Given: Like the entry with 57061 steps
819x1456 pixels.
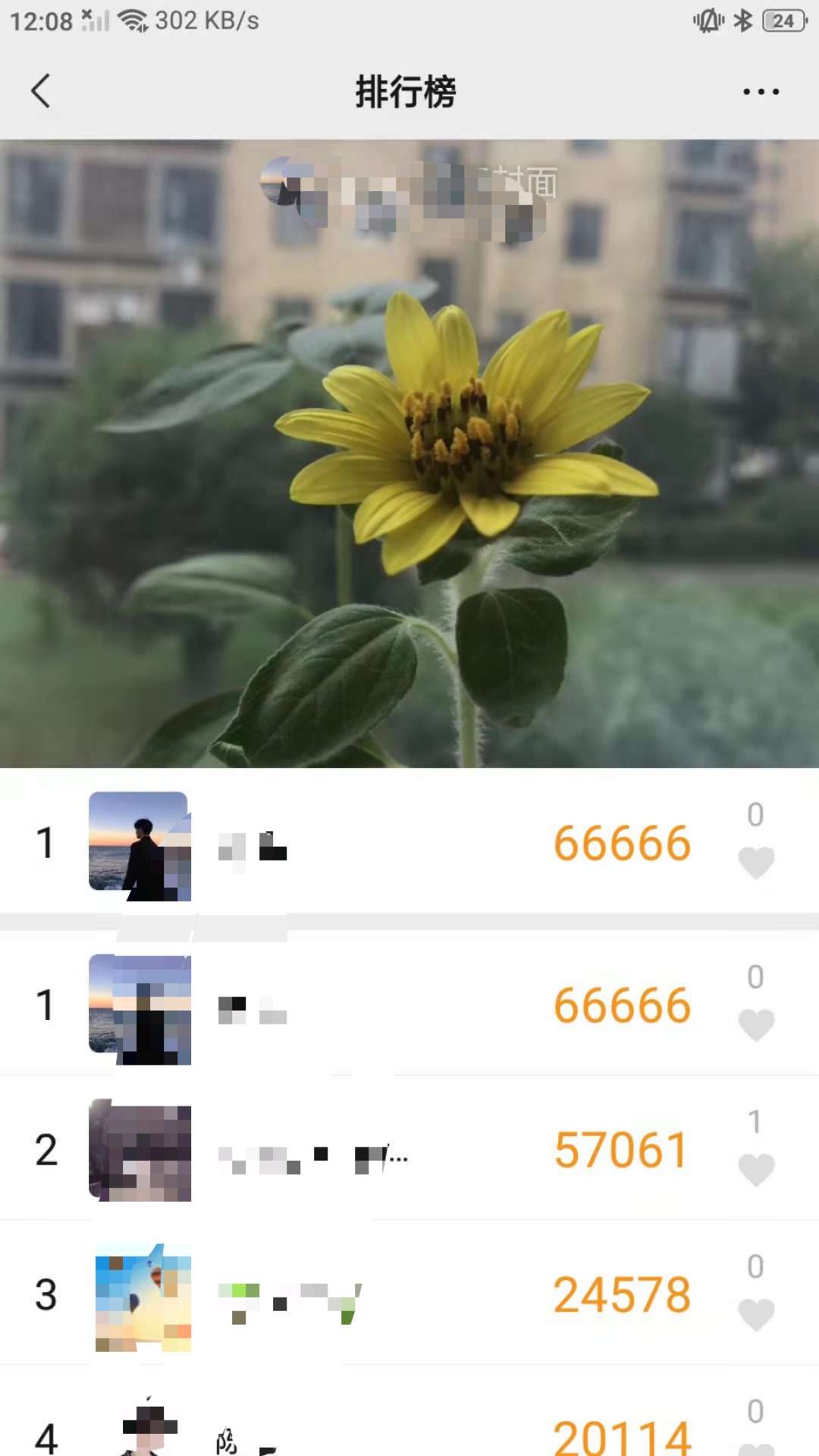Looking at the screenshot, I should point(756,1169).
